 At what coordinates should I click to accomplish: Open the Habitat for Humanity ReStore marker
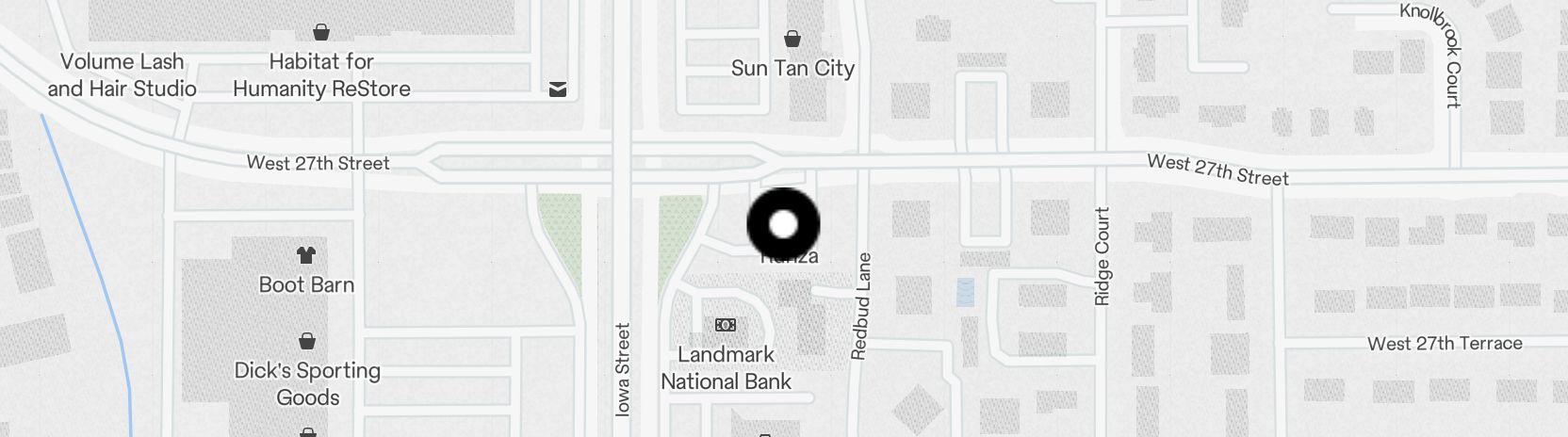(x=321, y=33)
